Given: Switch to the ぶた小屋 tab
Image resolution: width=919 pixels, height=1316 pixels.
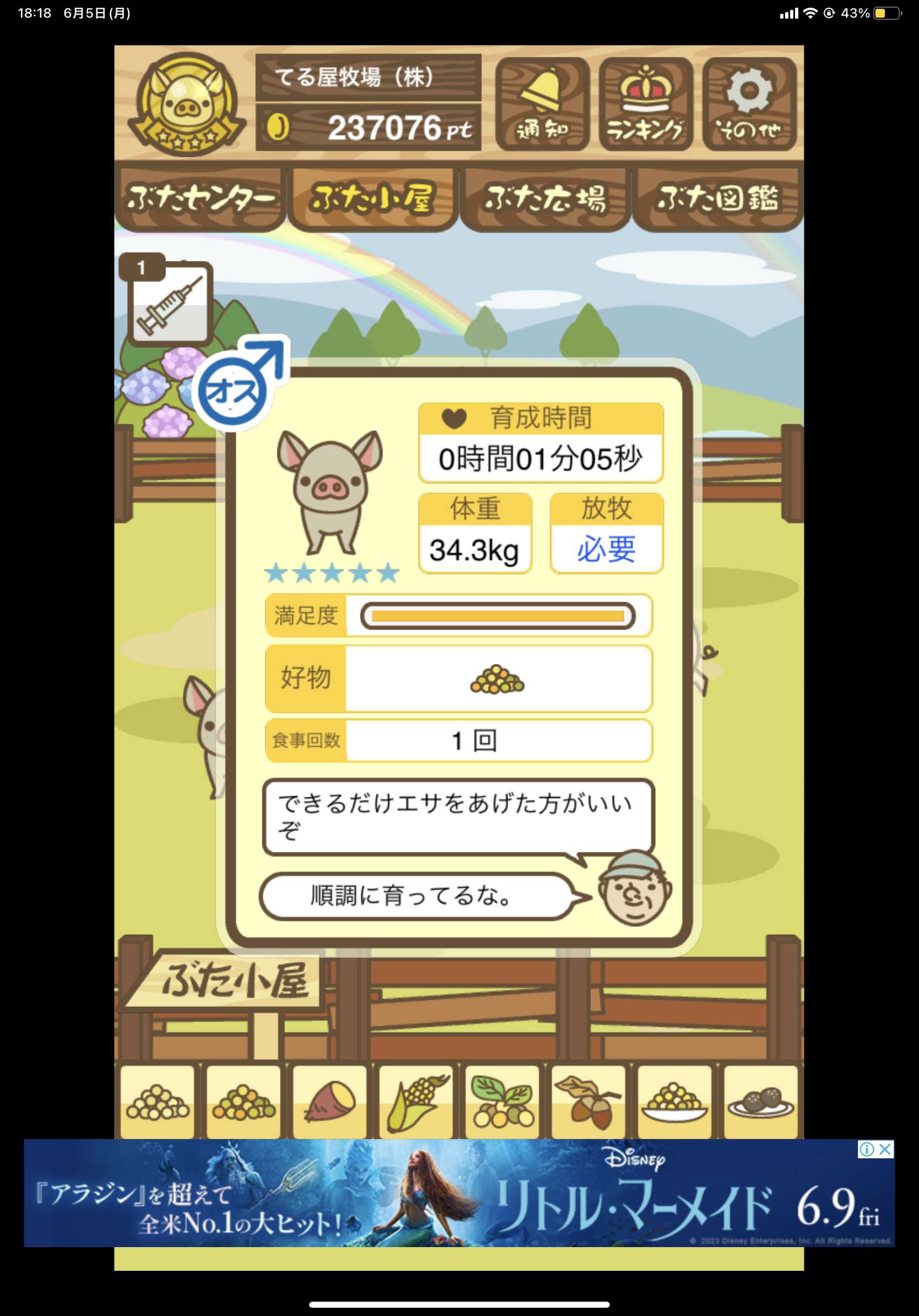Looking at the screenshot, I should [x=372, y=199].
